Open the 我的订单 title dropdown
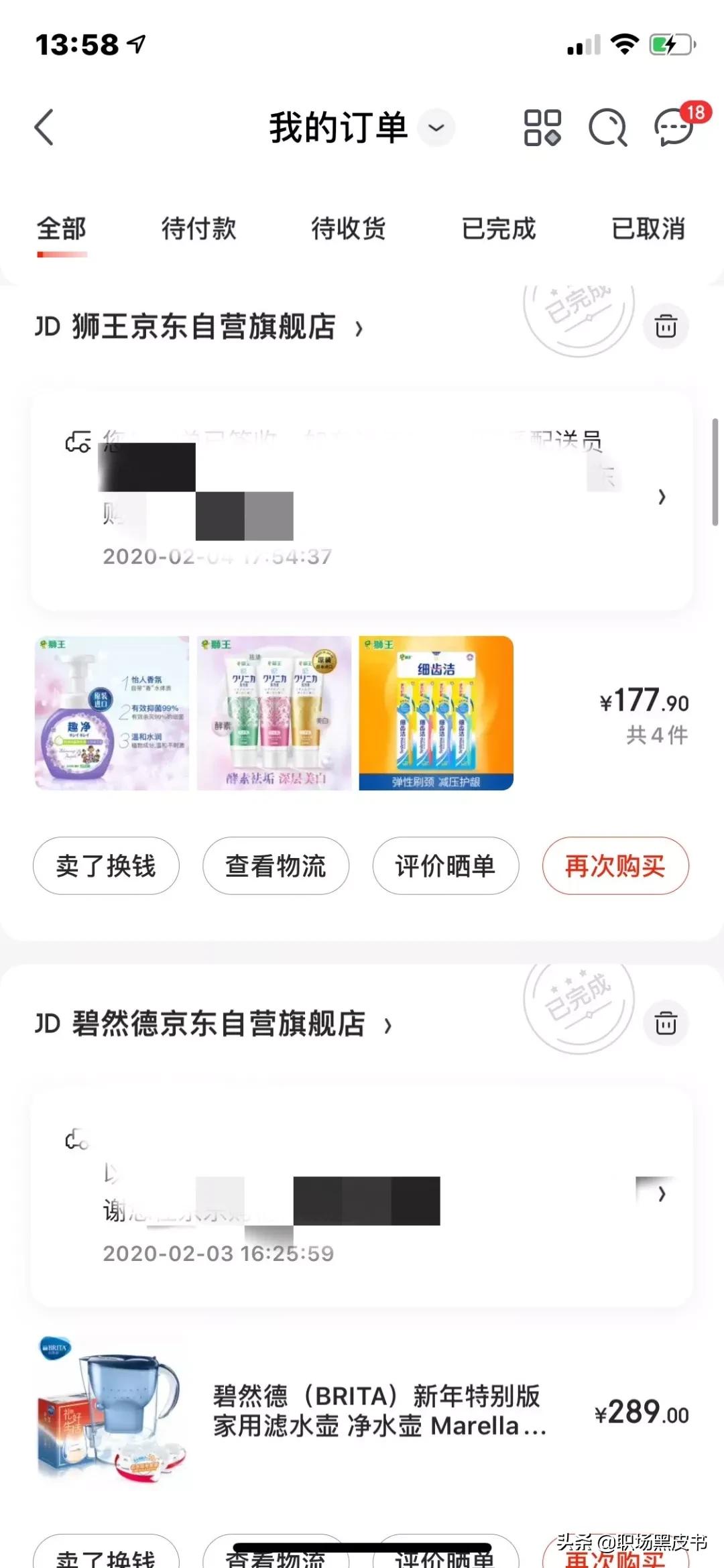 click(434, 127)
